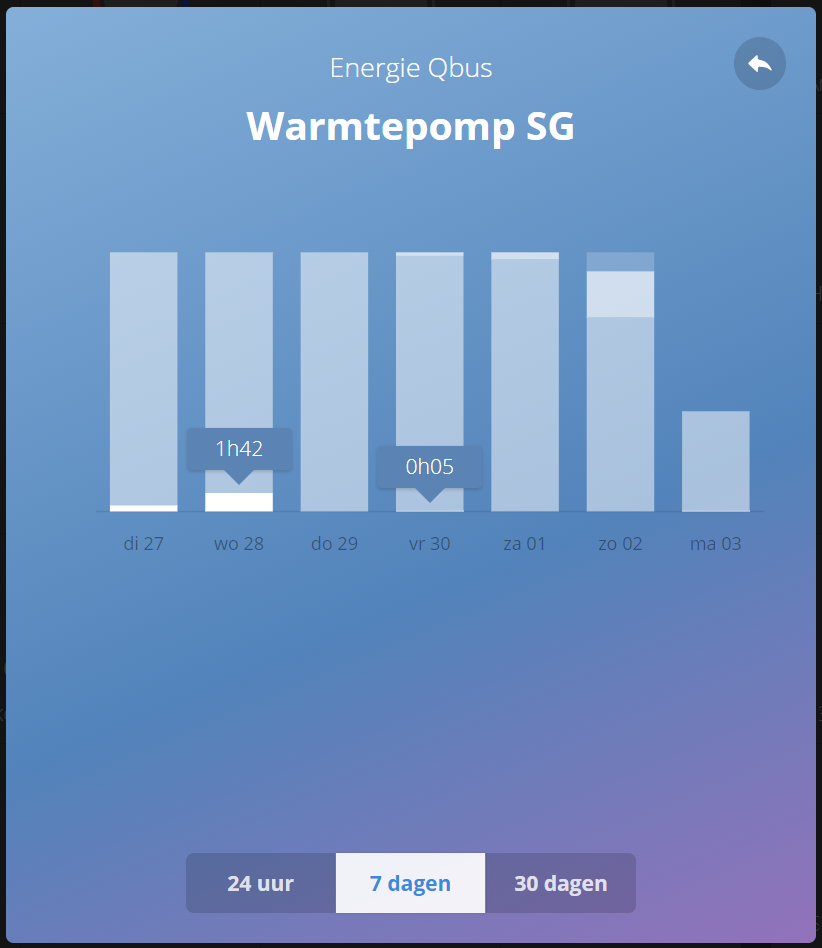
Task: Tap the do 29 bar
Action: (334, 380)
